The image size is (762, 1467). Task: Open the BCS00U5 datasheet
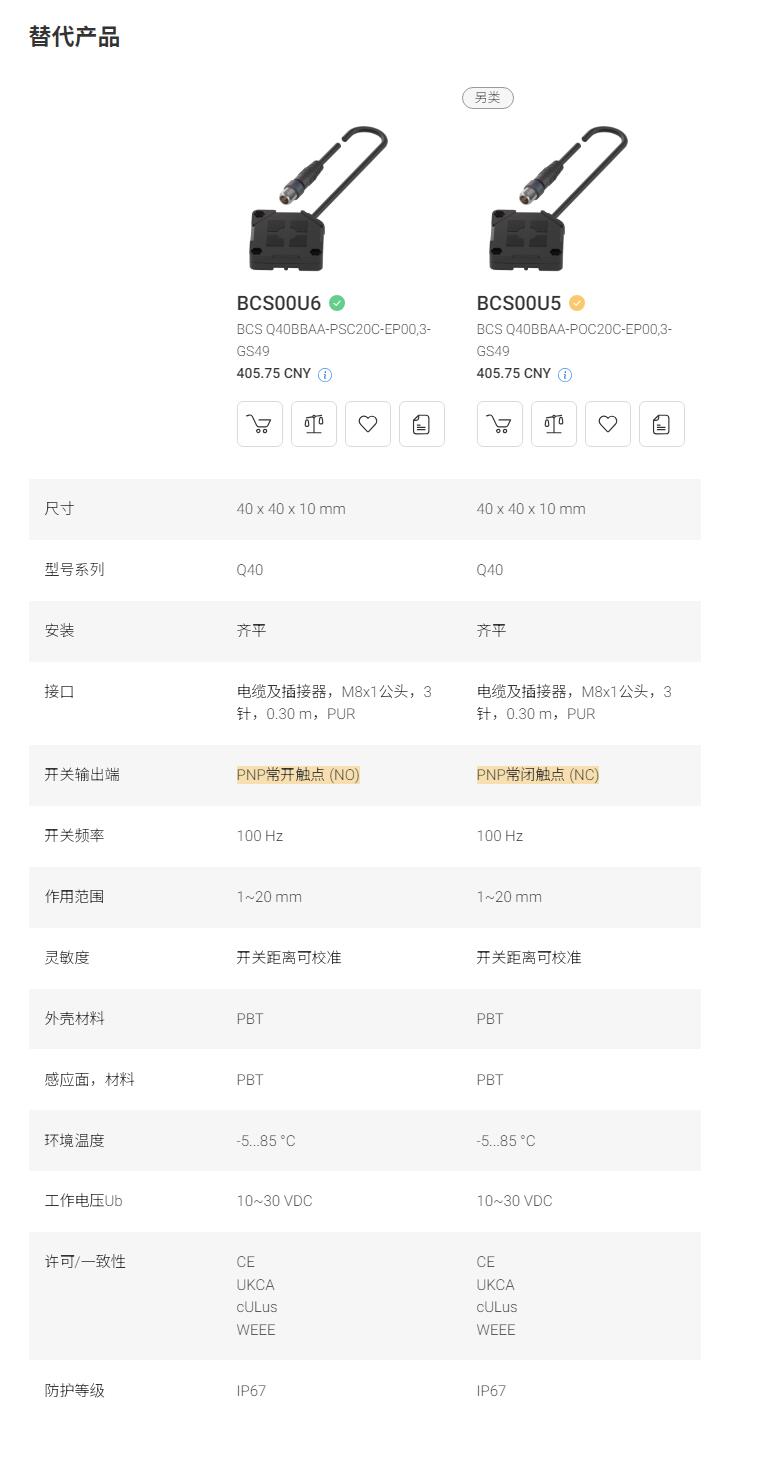(661, 424)
